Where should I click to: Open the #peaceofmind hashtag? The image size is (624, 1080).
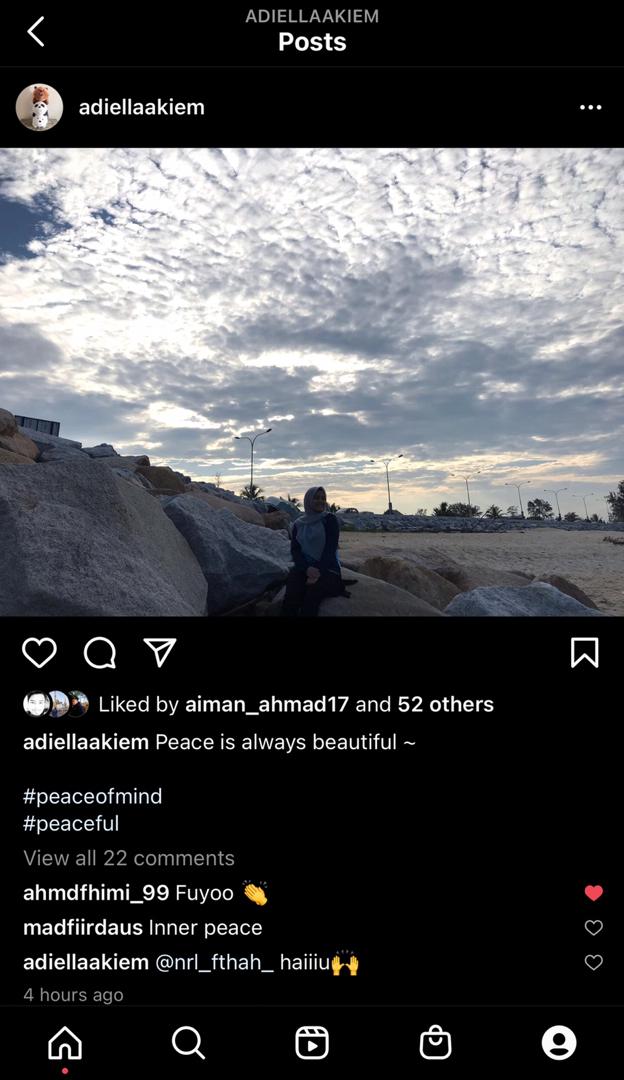point(93,797)
